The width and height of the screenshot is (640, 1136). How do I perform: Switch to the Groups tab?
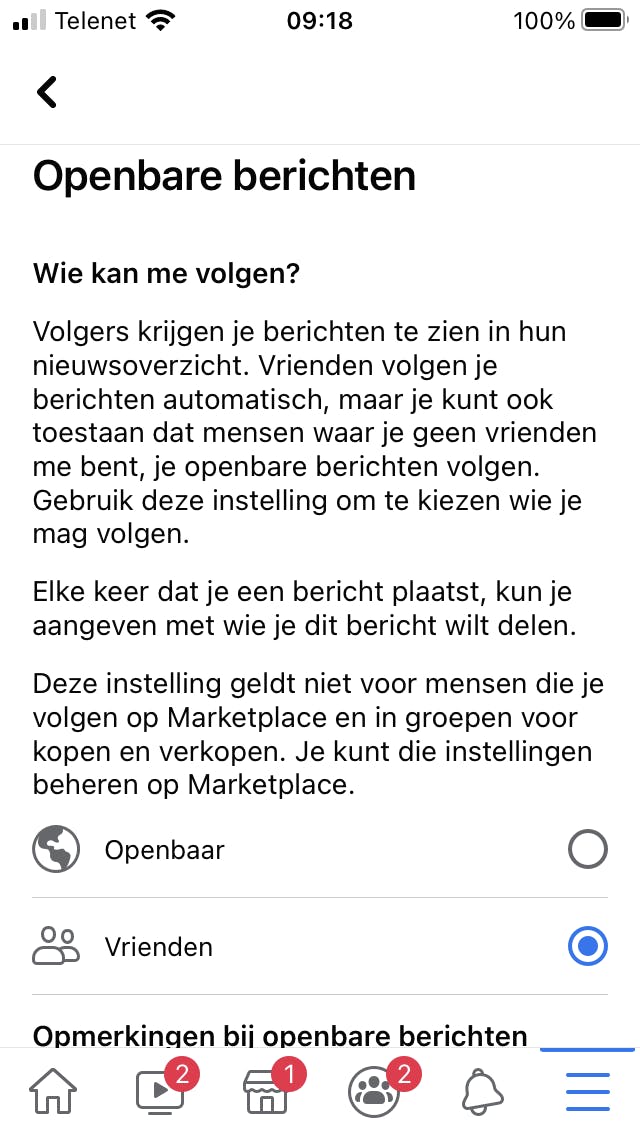point(374,1091)
